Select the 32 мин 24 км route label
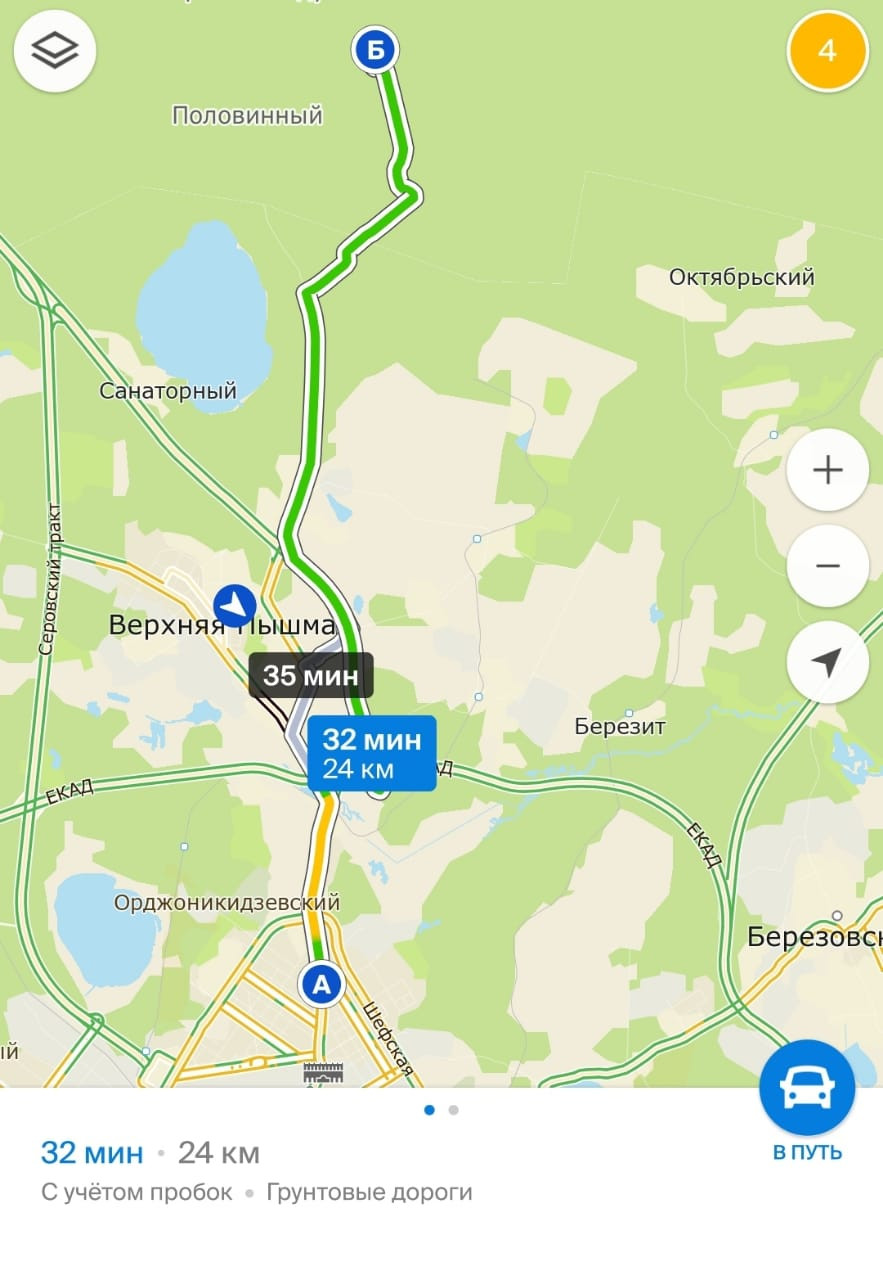Image resolution: width=883 pixels, height=1280 pixels. tap(371, 754)
